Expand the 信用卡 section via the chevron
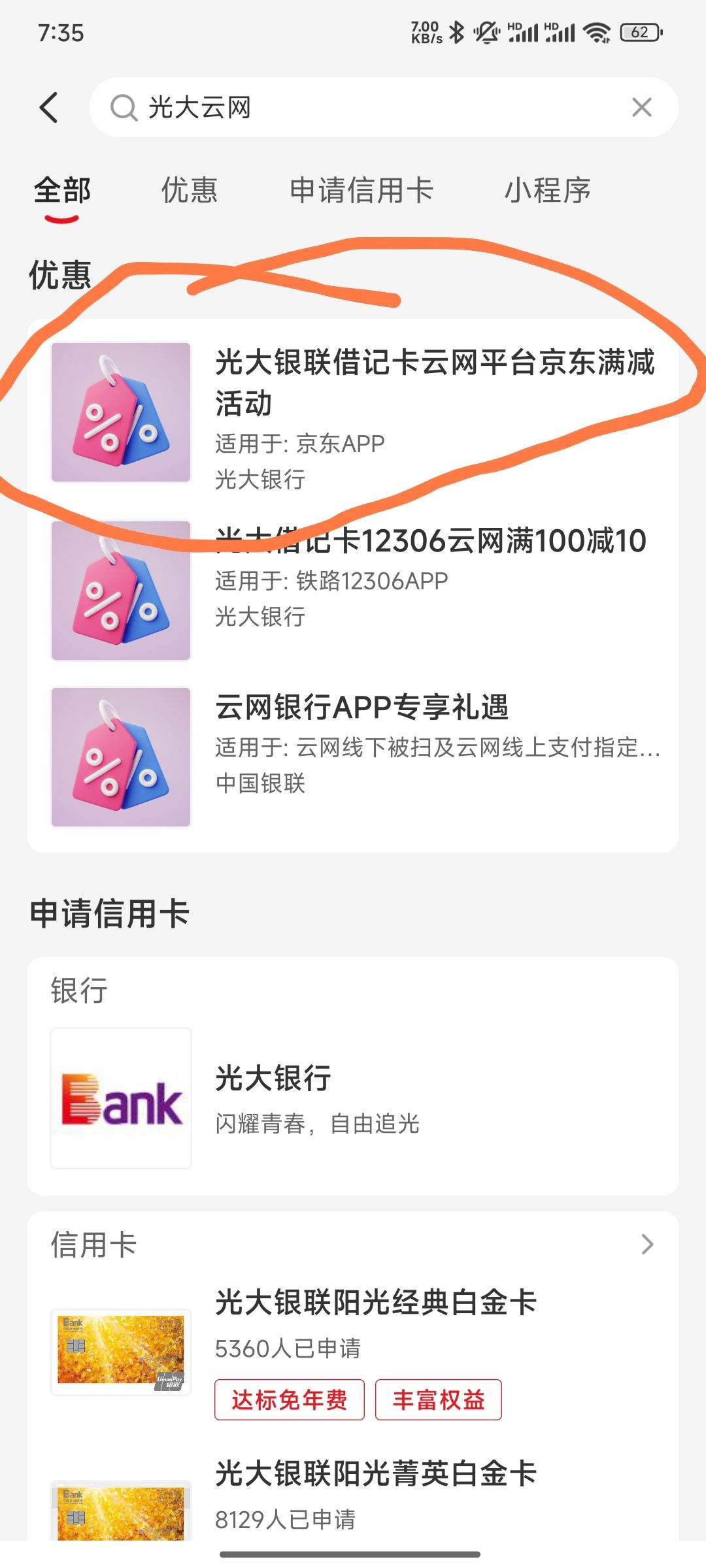The image size is (706, 1568). (648, 1243)
